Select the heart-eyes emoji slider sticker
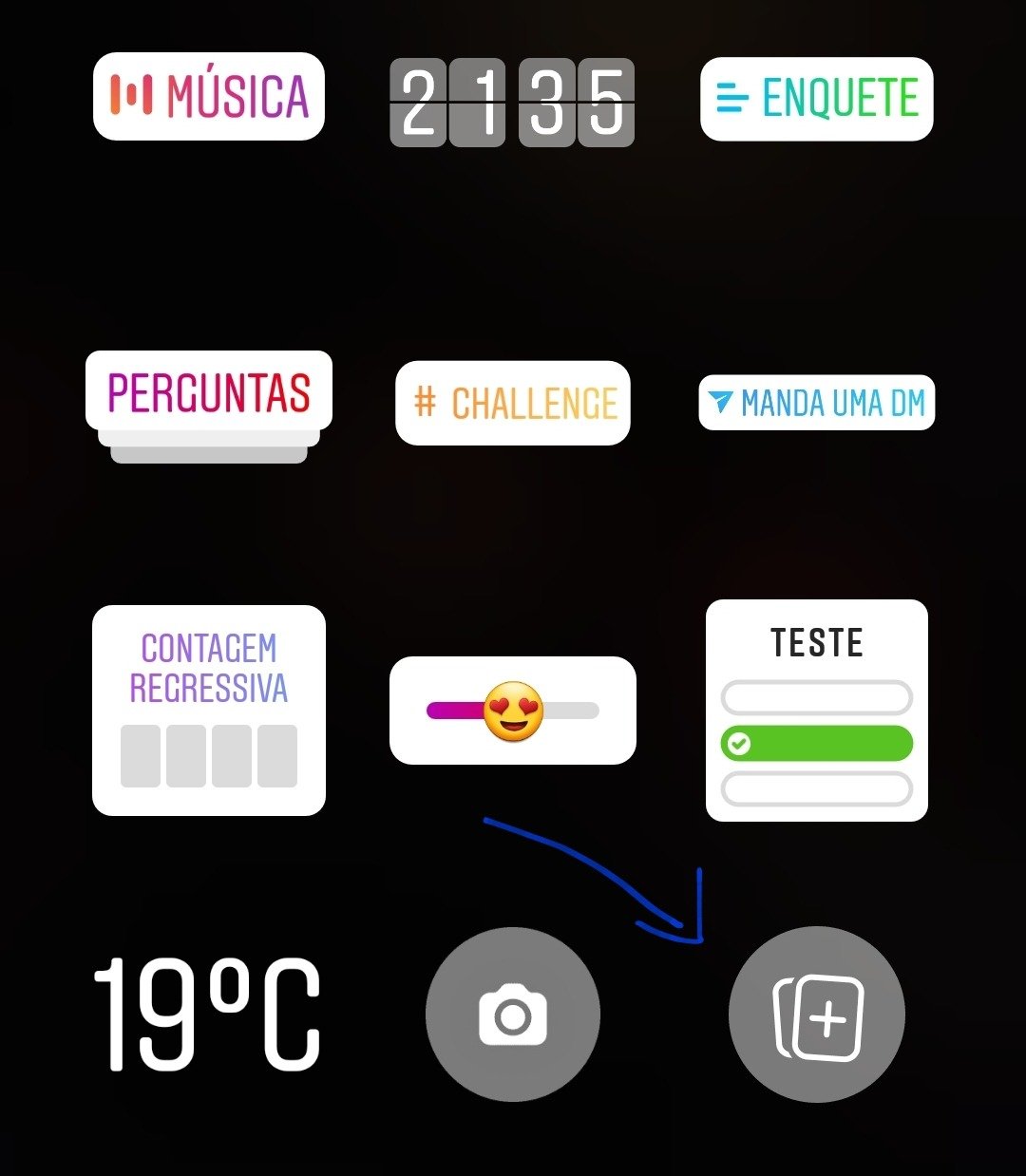The width and height of the screenshot is (1026, 1176). 512,710
